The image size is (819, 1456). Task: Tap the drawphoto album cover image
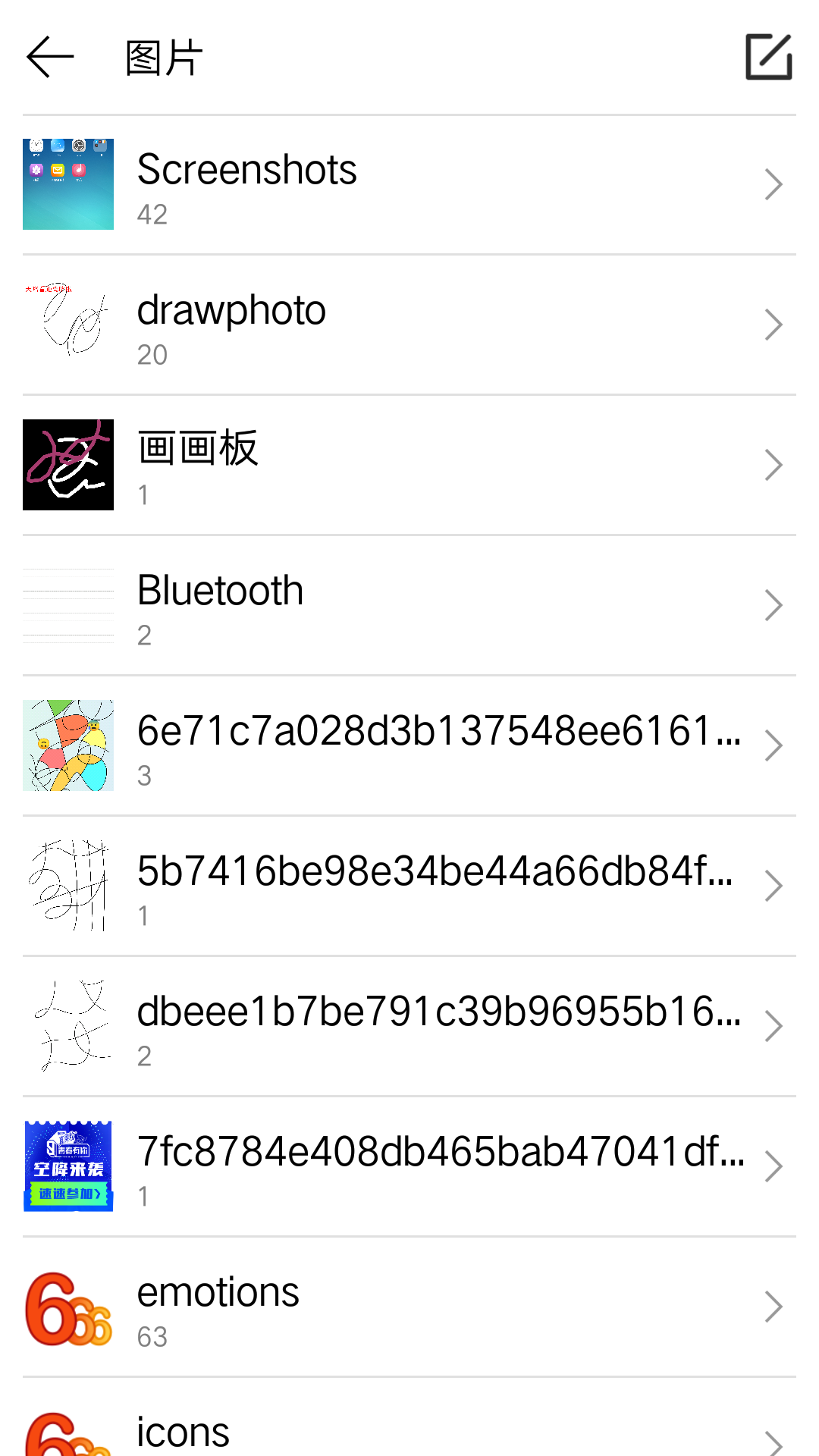click(67, 324)
